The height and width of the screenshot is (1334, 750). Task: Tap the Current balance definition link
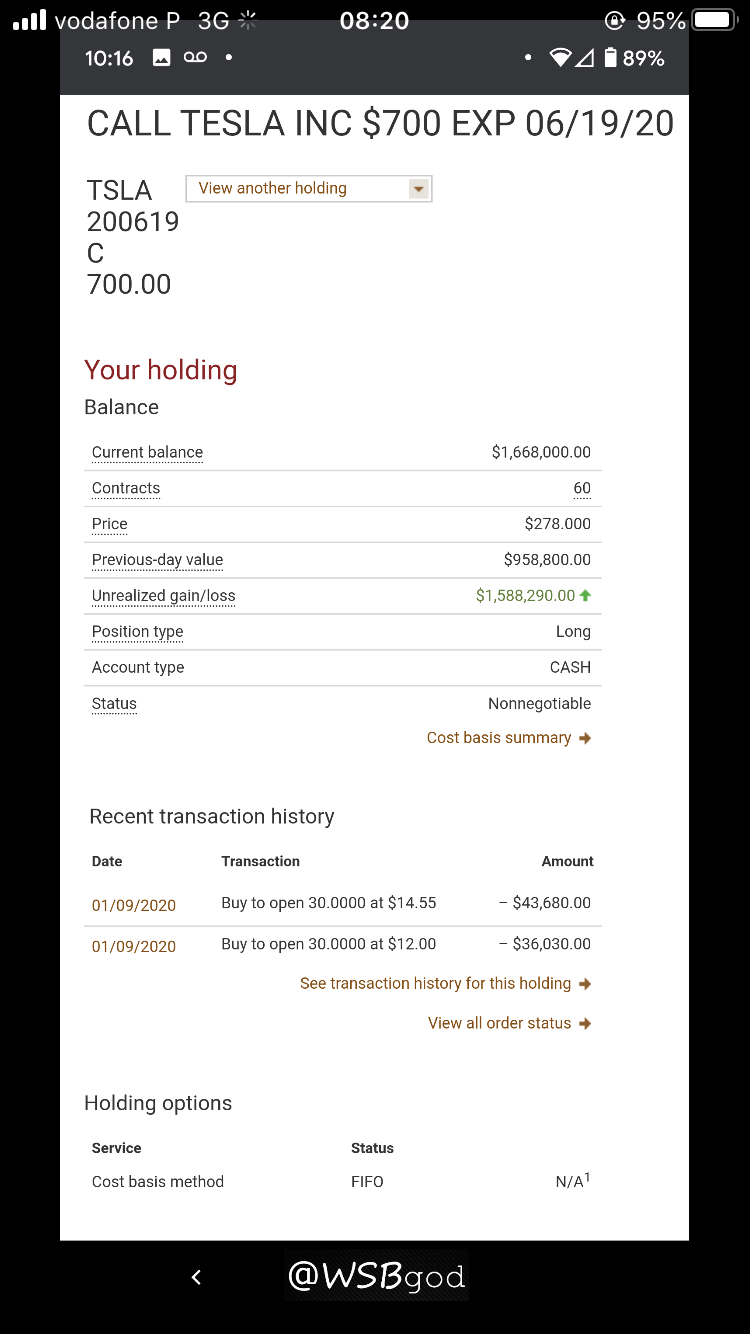[x=147, y=452]
